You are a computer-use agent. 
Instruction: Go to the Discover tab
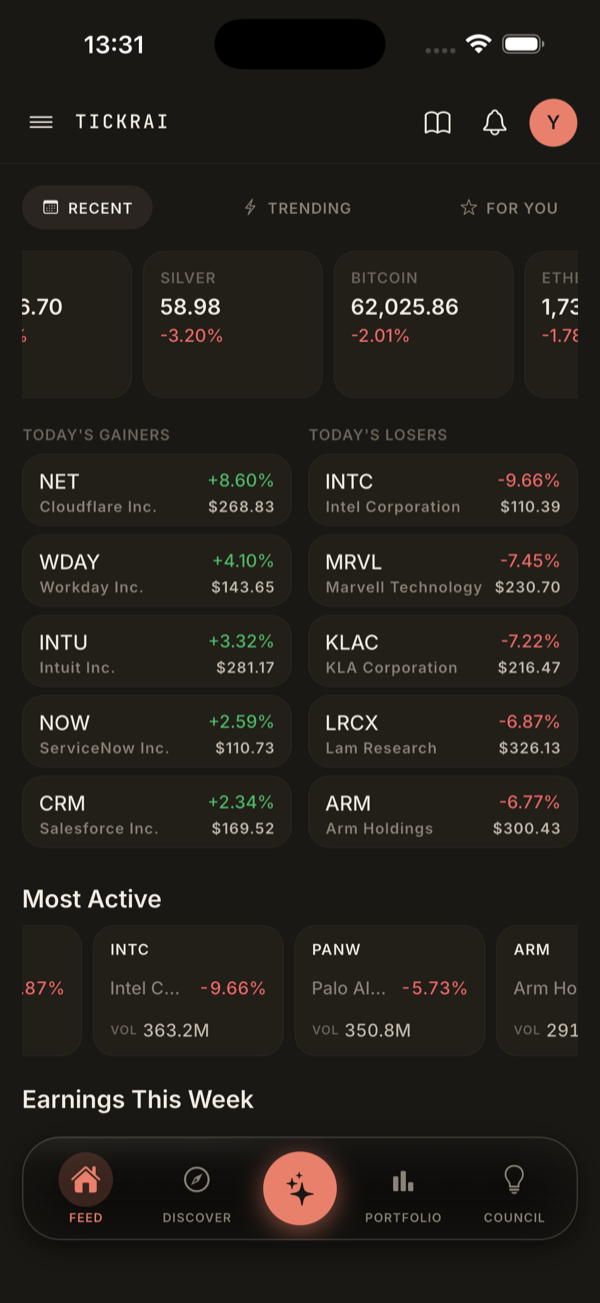(x=197, y=1193)
